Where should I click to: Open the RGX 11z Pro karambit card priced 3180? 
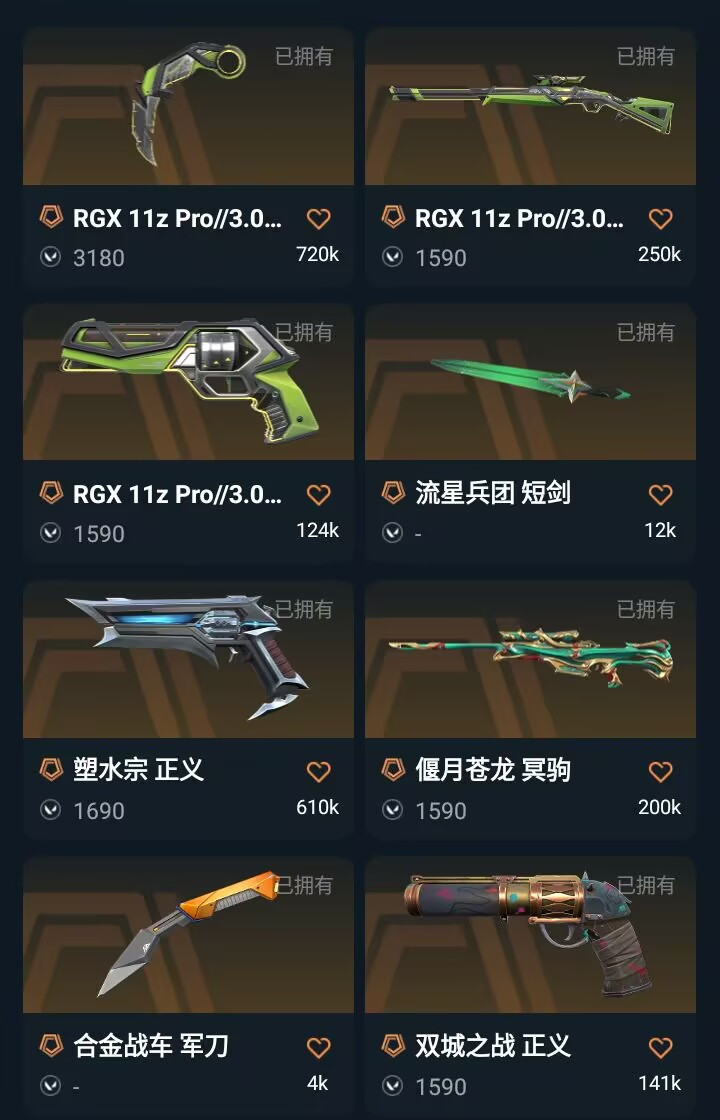tap(188, 110)
